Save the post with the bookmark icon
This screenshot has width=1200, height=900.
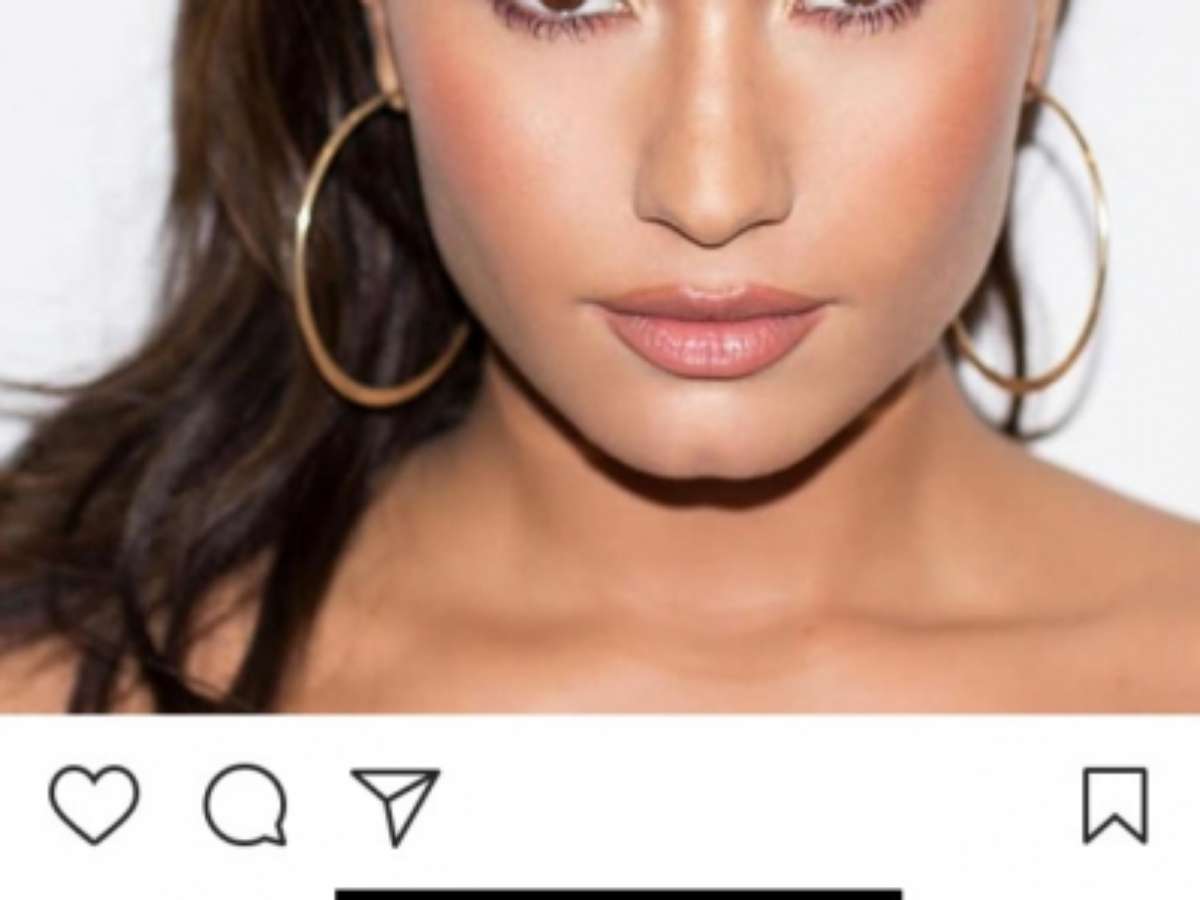(1115, 805)
